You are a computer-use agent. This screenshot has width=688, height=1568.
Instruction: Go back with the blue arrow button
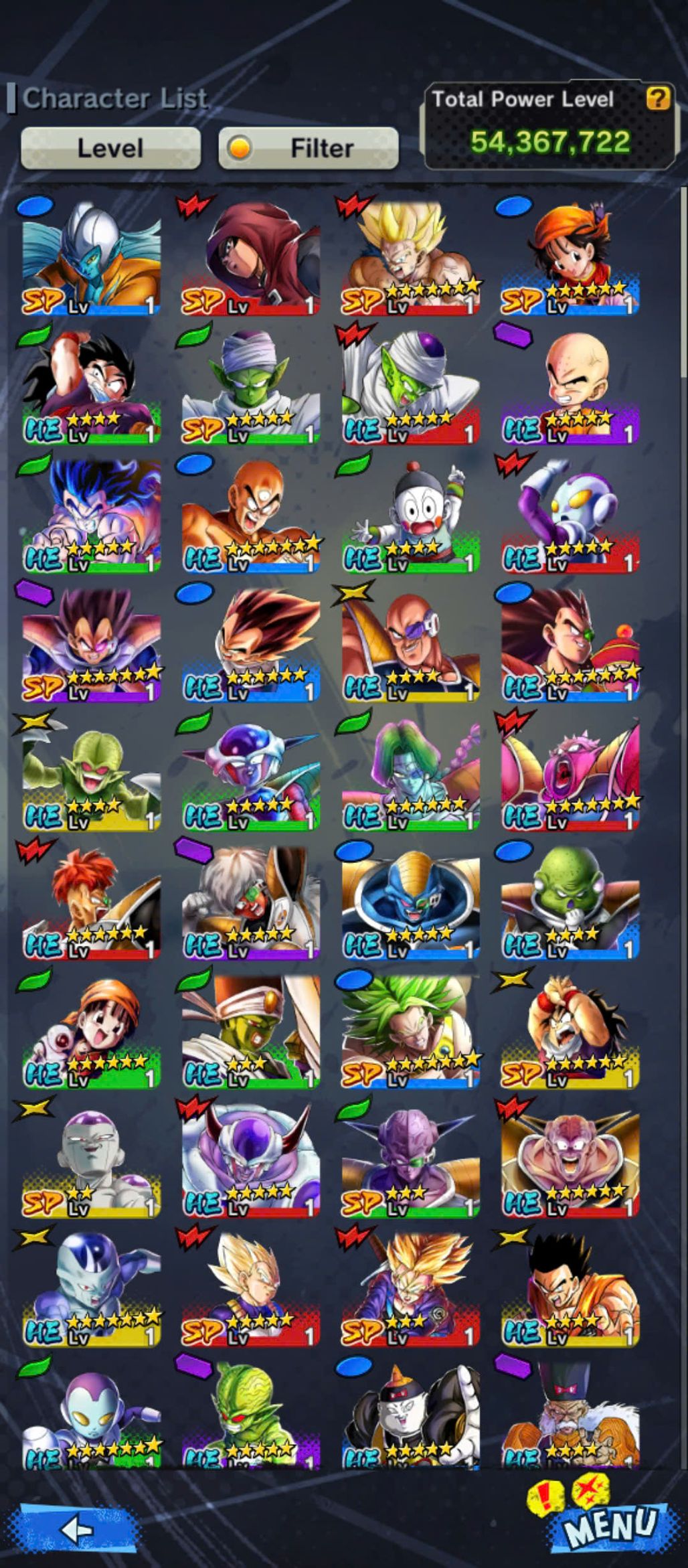pos(77,1529)
